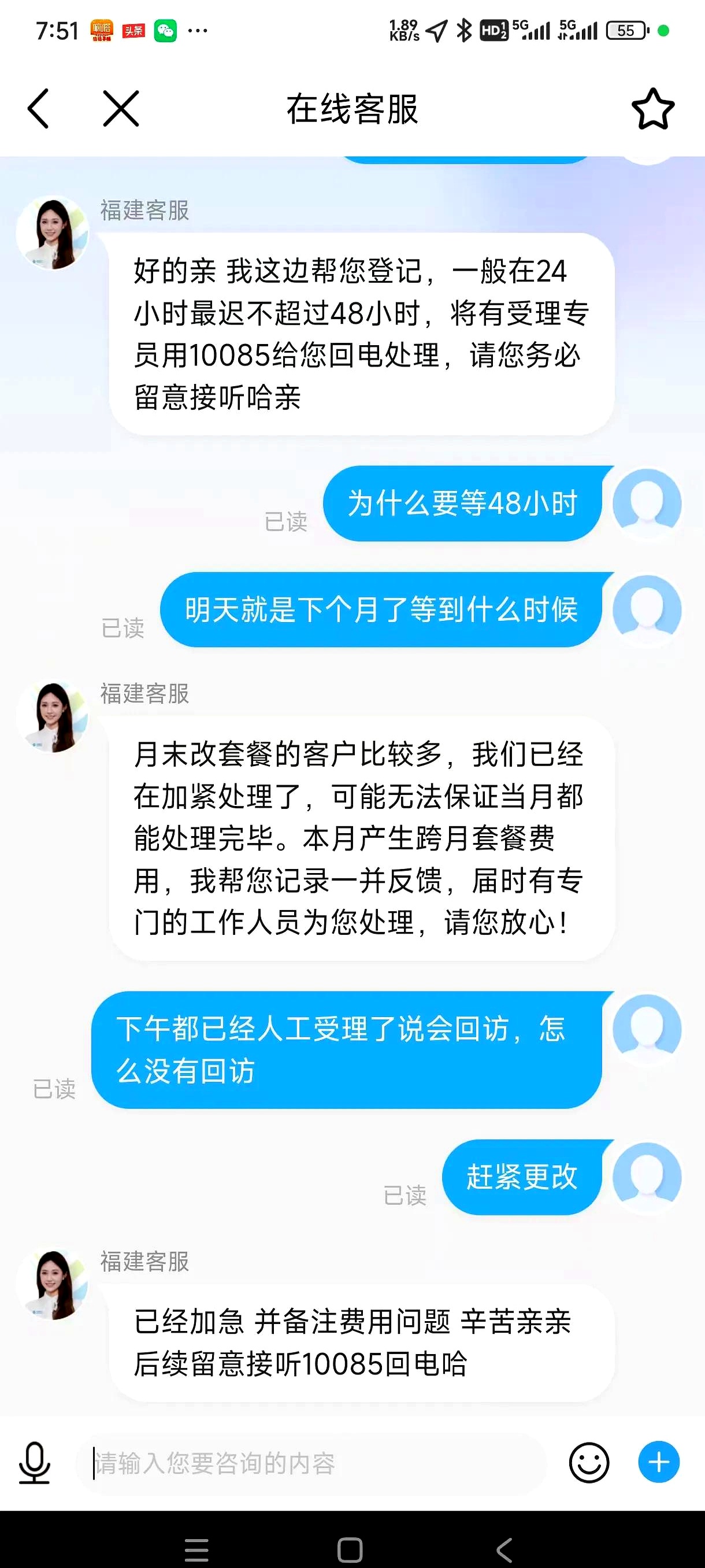Tap the 福建客服 name label

point(144,212)
